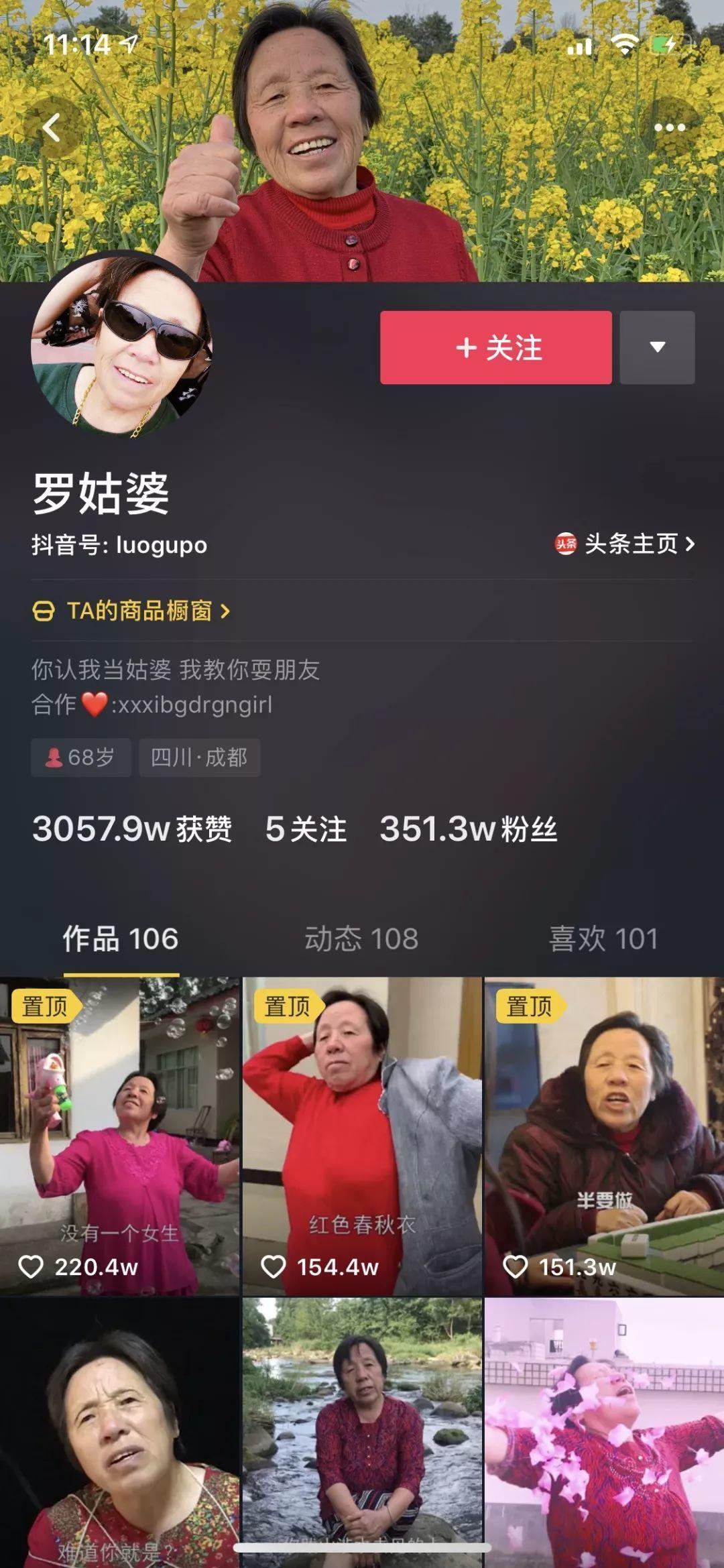View the 351.3w 粉丝 followers list
The image size is (724, 1568).
(x=468, y=829)
